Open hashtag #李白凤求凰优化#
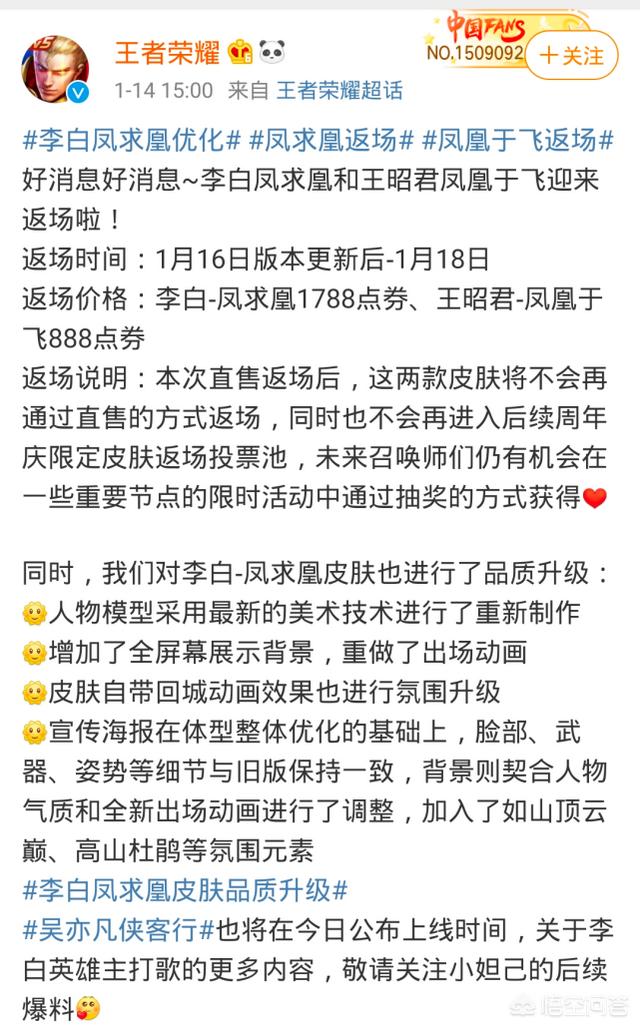The height and width of the screenshot is (1028, 640). 130,139
